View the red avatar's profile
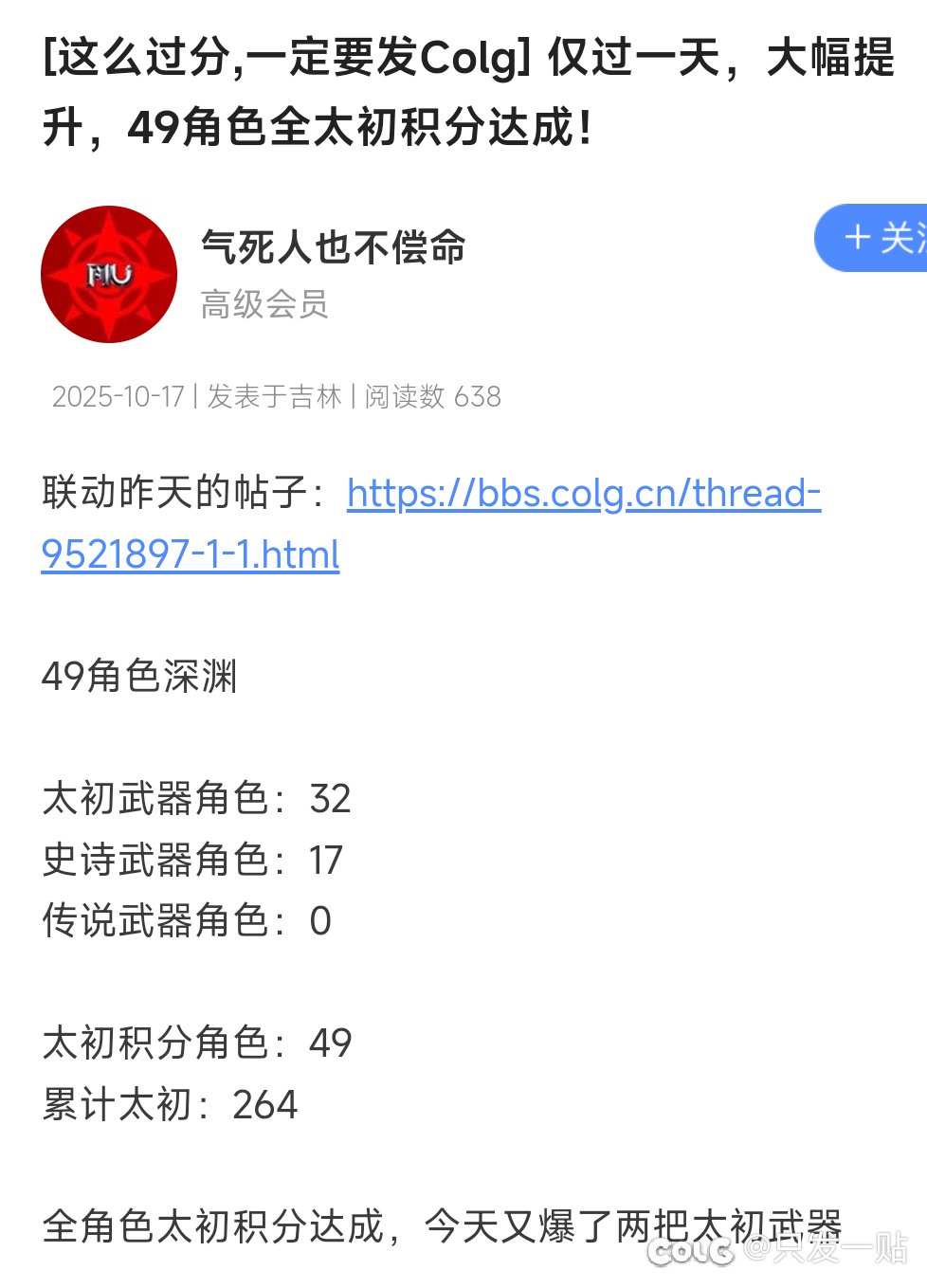The width and height of the screenshot is (927, 1288). click(x=109, y=275)
